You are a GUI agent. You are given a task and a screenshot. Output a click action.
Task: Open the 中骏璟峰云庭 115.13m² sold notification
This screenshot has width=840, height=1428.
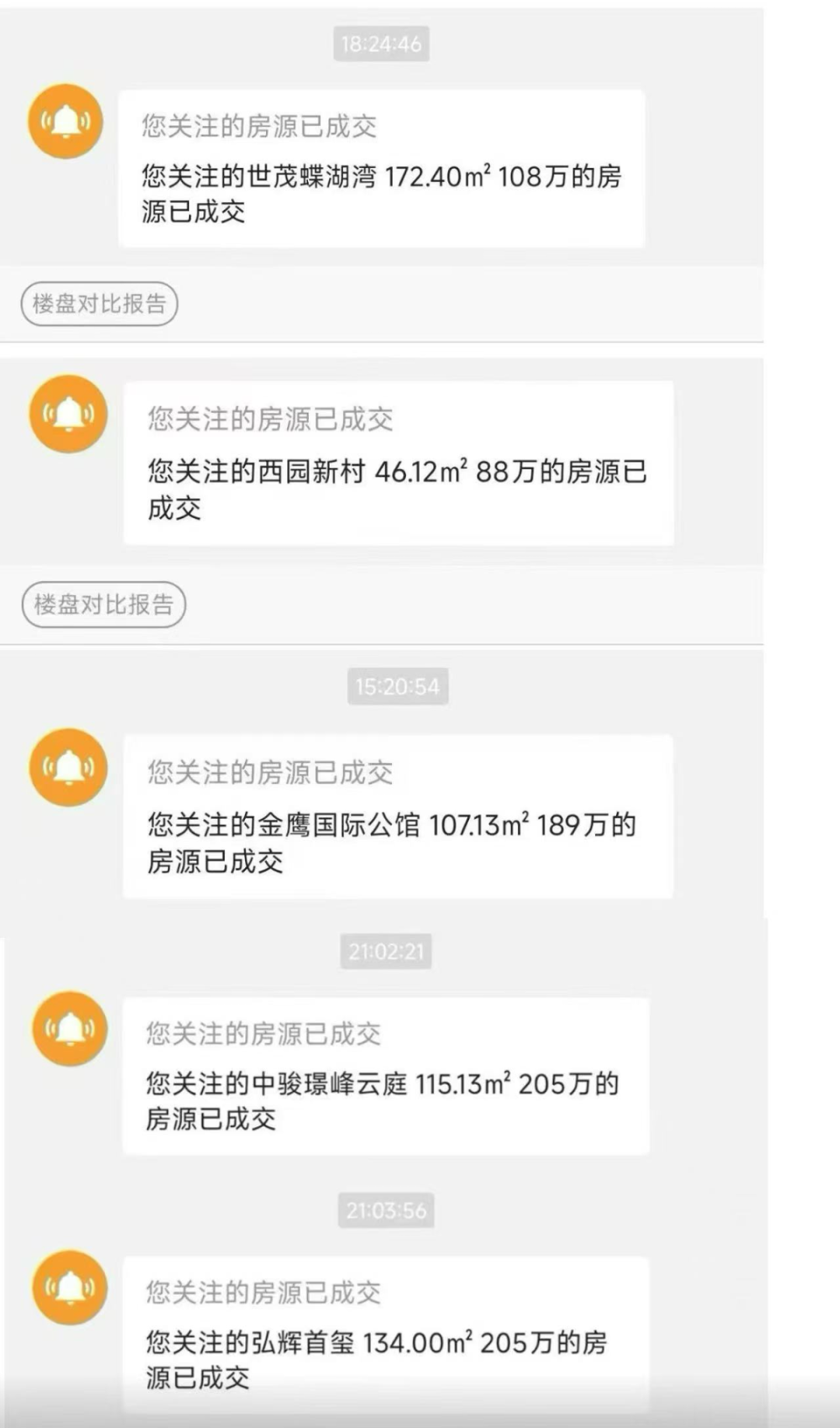coord(385,1076)
